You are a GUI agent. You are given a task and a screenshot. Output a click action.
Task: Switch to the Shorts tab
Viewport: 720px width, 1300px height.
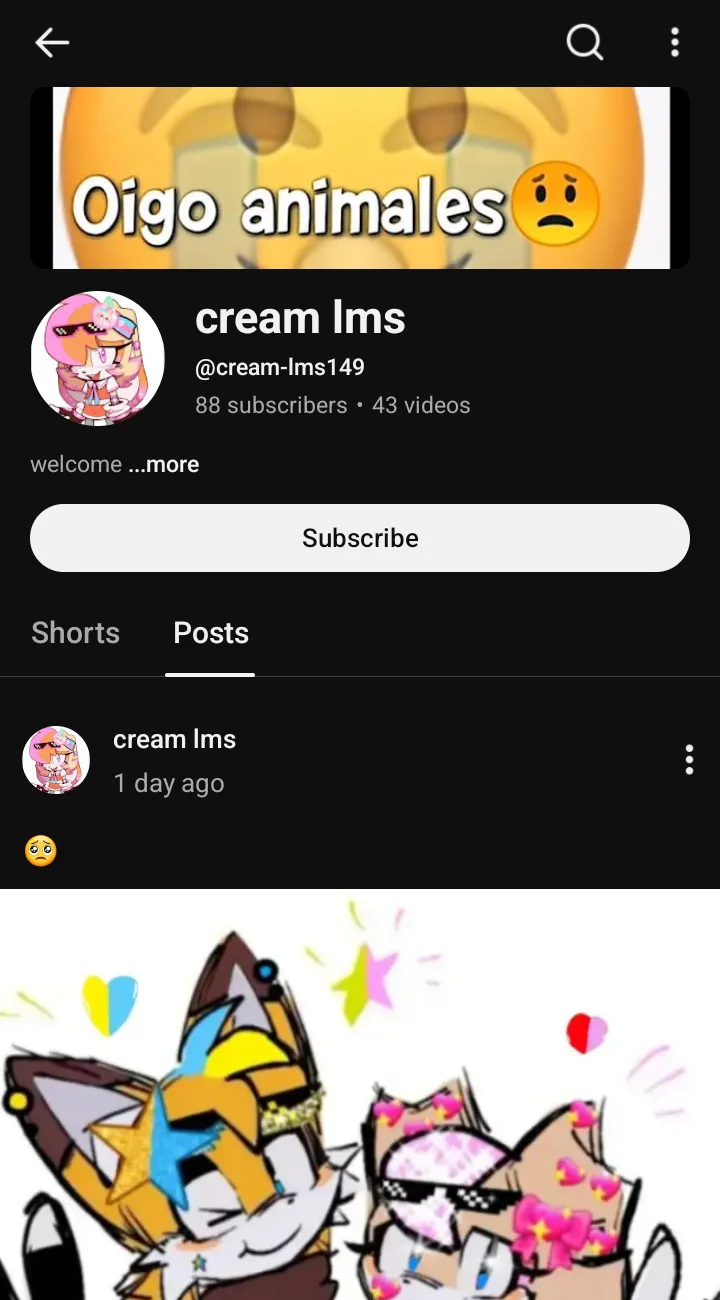[x=75, y=633]
